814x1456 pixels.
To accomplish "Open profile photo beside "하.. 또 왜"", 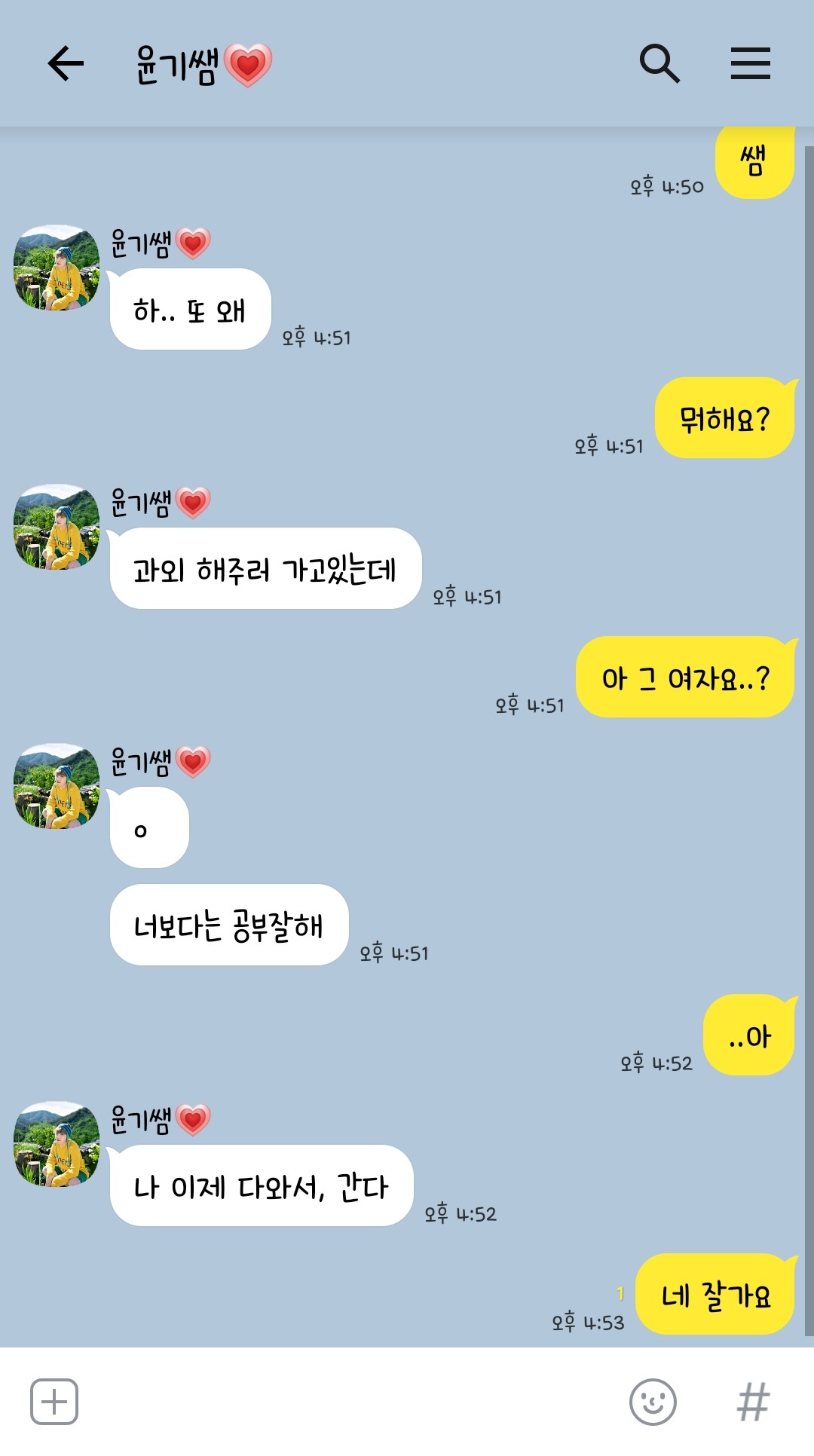I will click(57, 268).
